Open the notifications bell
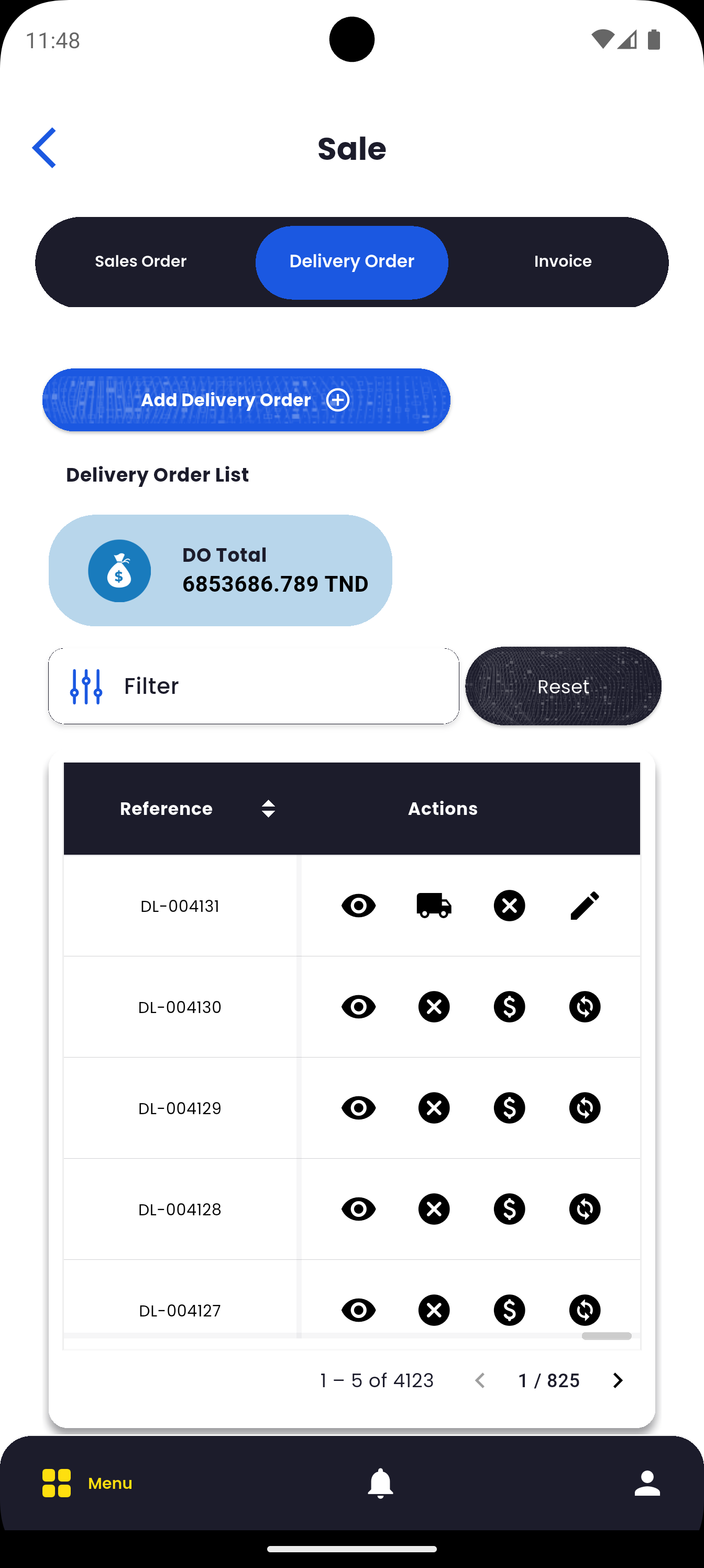This screenshot has height=1568, width=704. [x=380, y=1484]
